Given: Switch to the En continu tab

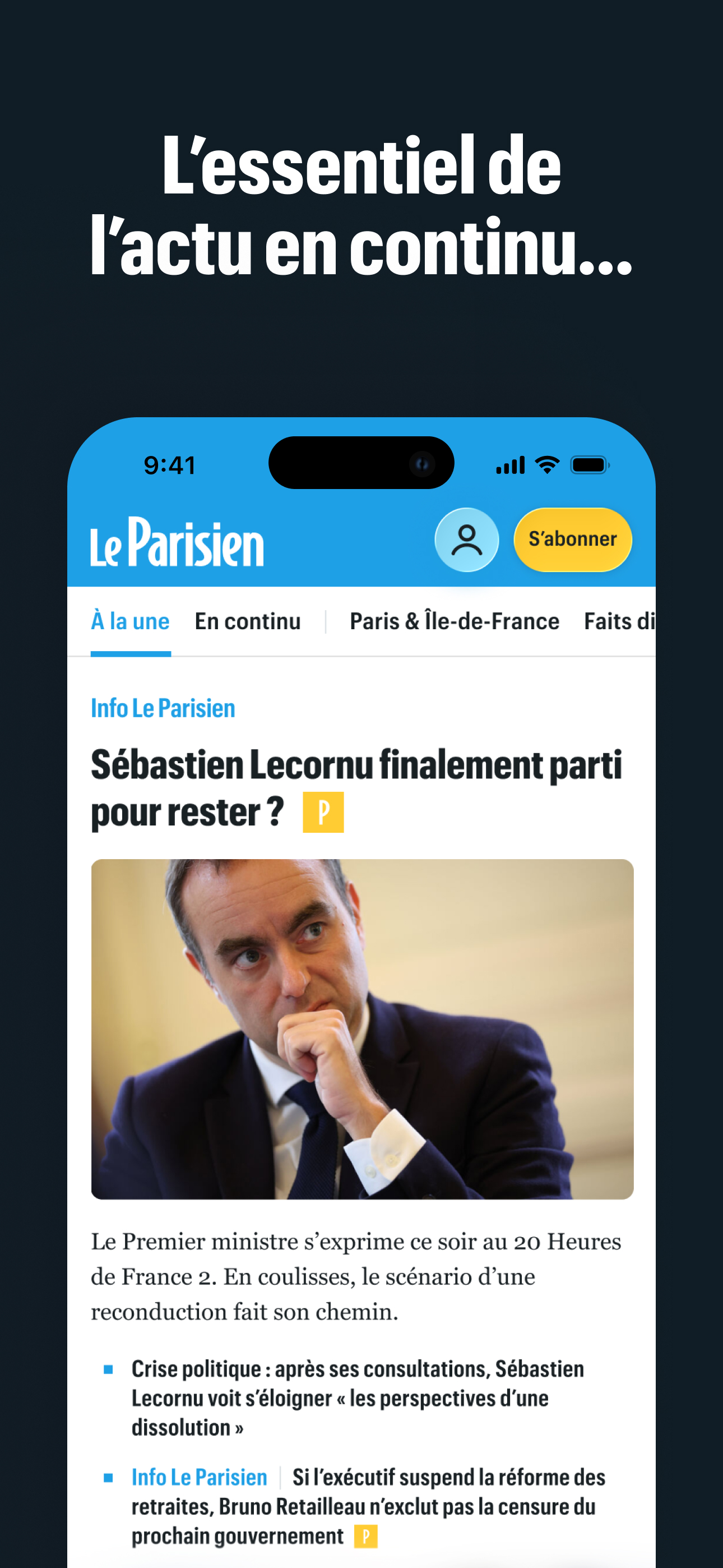Looking at the screenshot, I should click(x=247, y=621).
